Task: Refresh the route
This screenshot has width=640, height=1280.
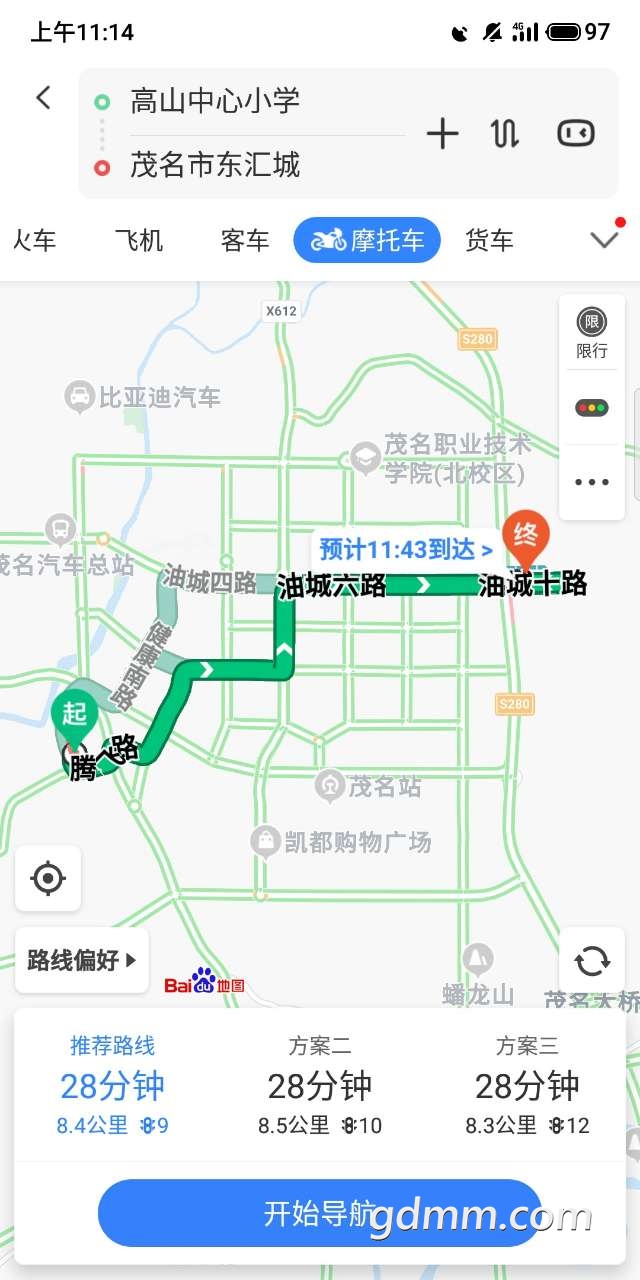Action: (x=592, y=960)
